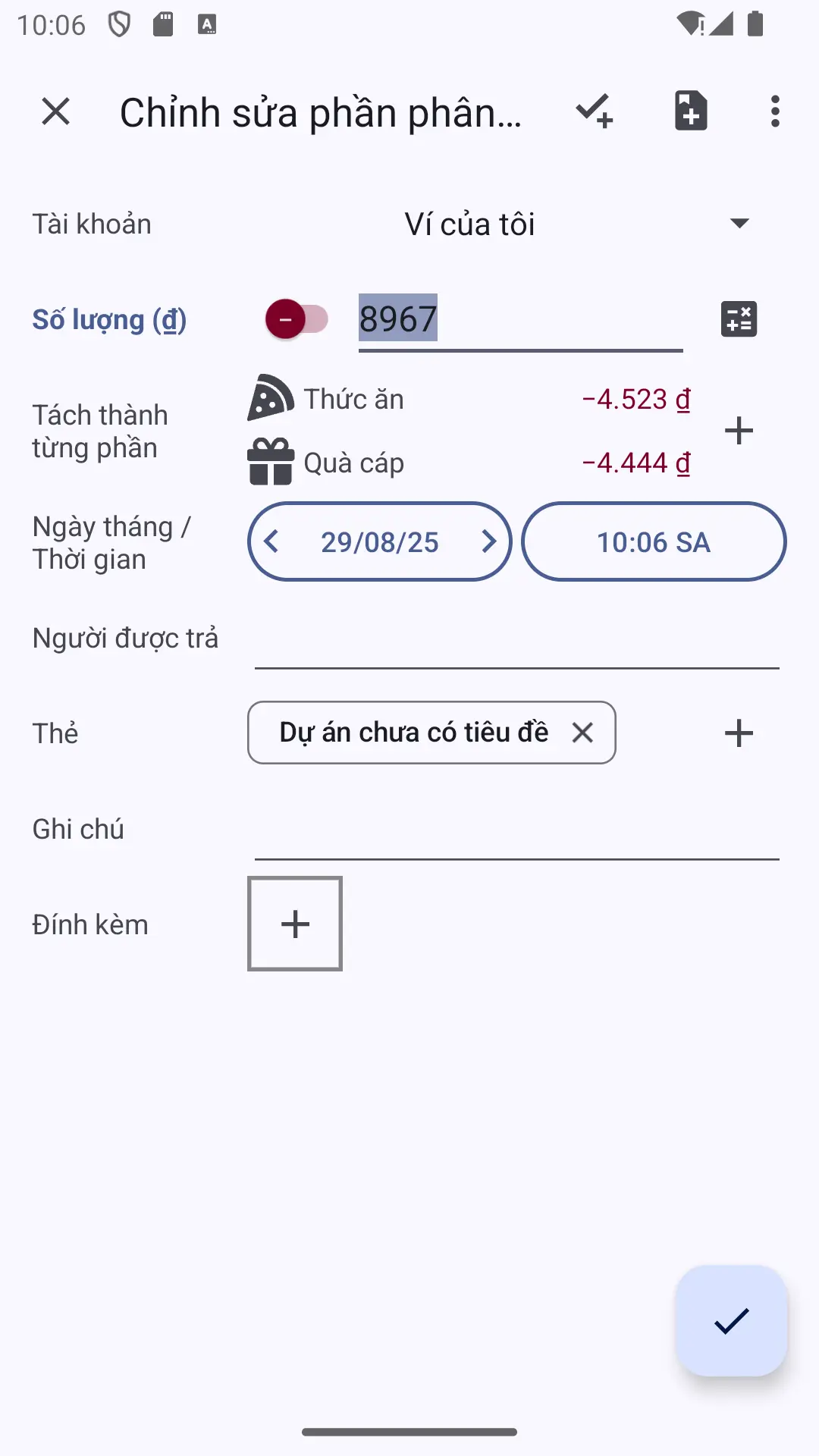Add another tag
The width and height of the screenshot is (819, 1456).
point(739,733)
